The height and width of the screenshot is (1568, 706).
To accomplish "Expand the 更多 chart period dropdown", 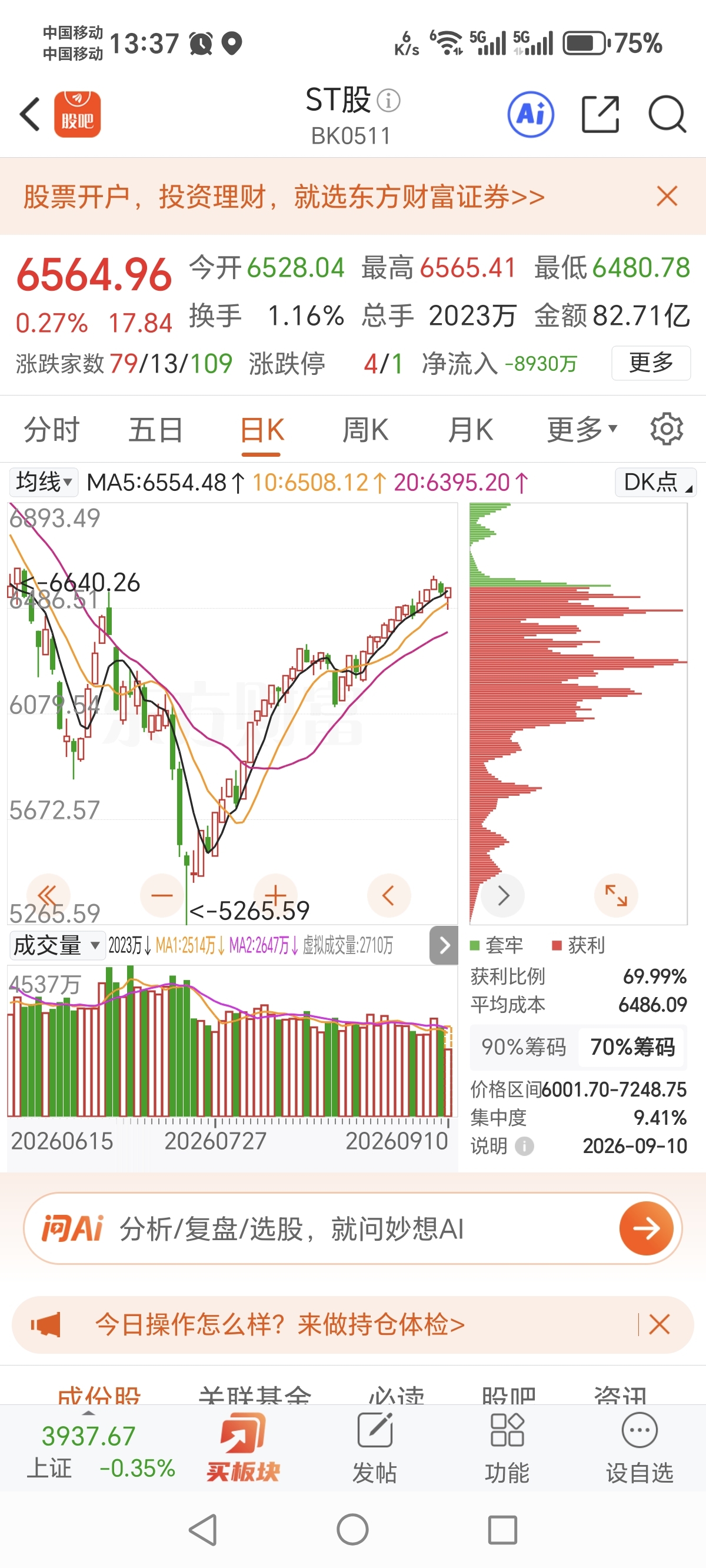I will [x=582, y=430].
